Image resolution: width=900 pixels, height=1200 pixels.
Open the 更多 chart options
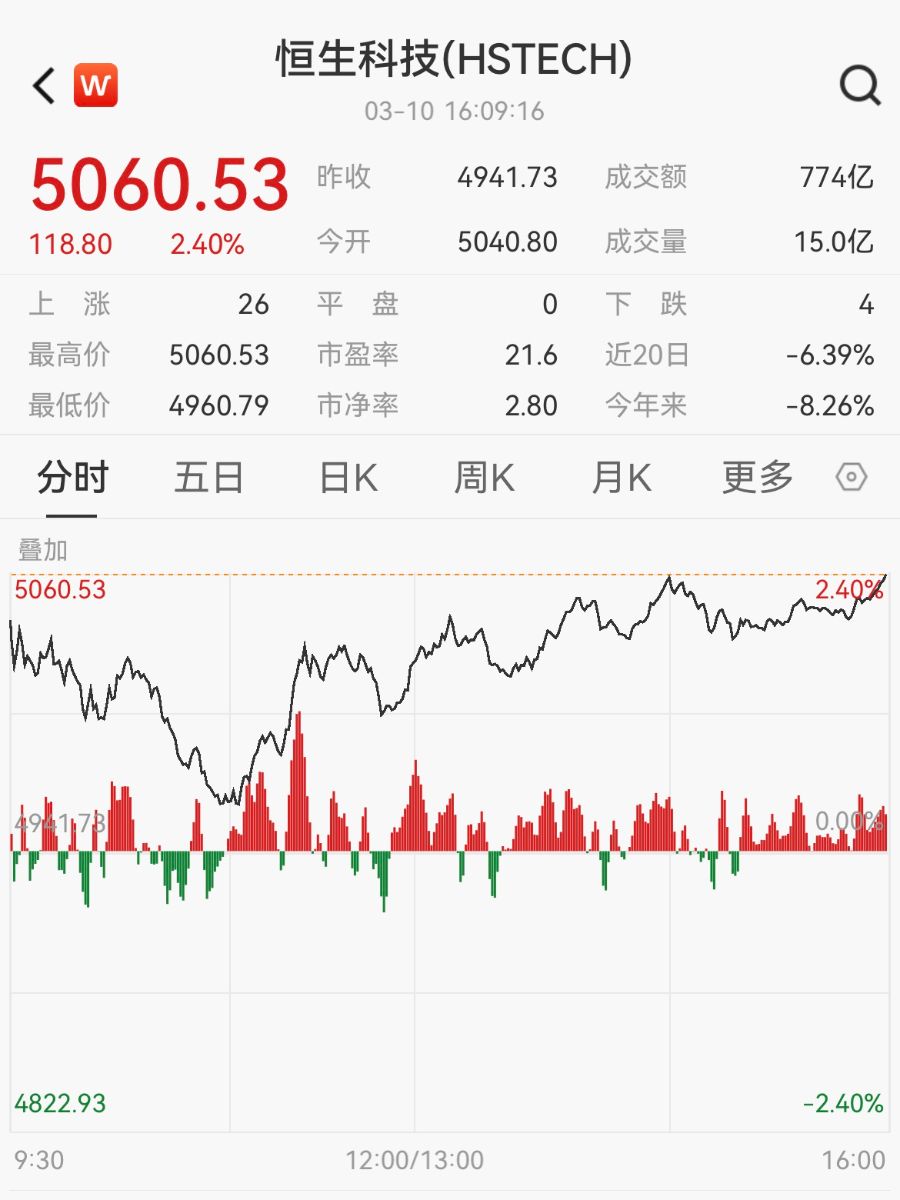point(758,478)
